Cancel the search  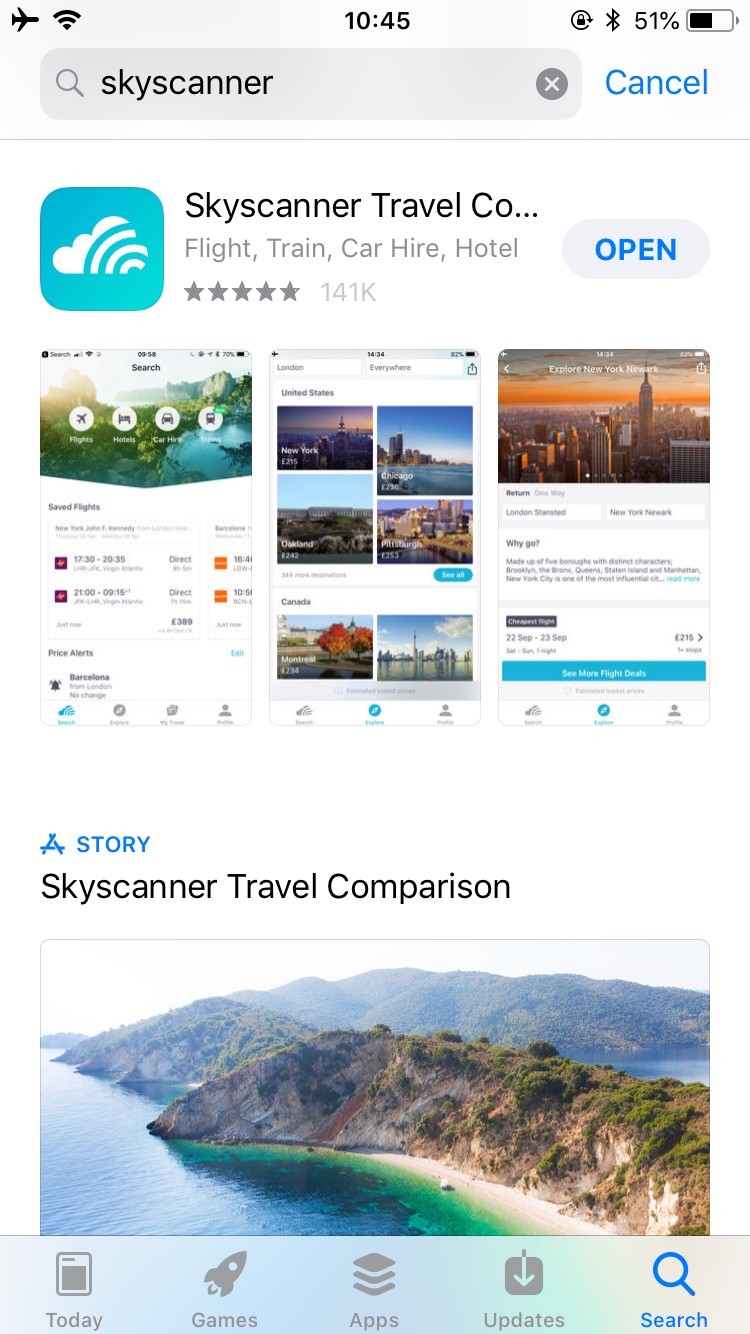[656, 83]
